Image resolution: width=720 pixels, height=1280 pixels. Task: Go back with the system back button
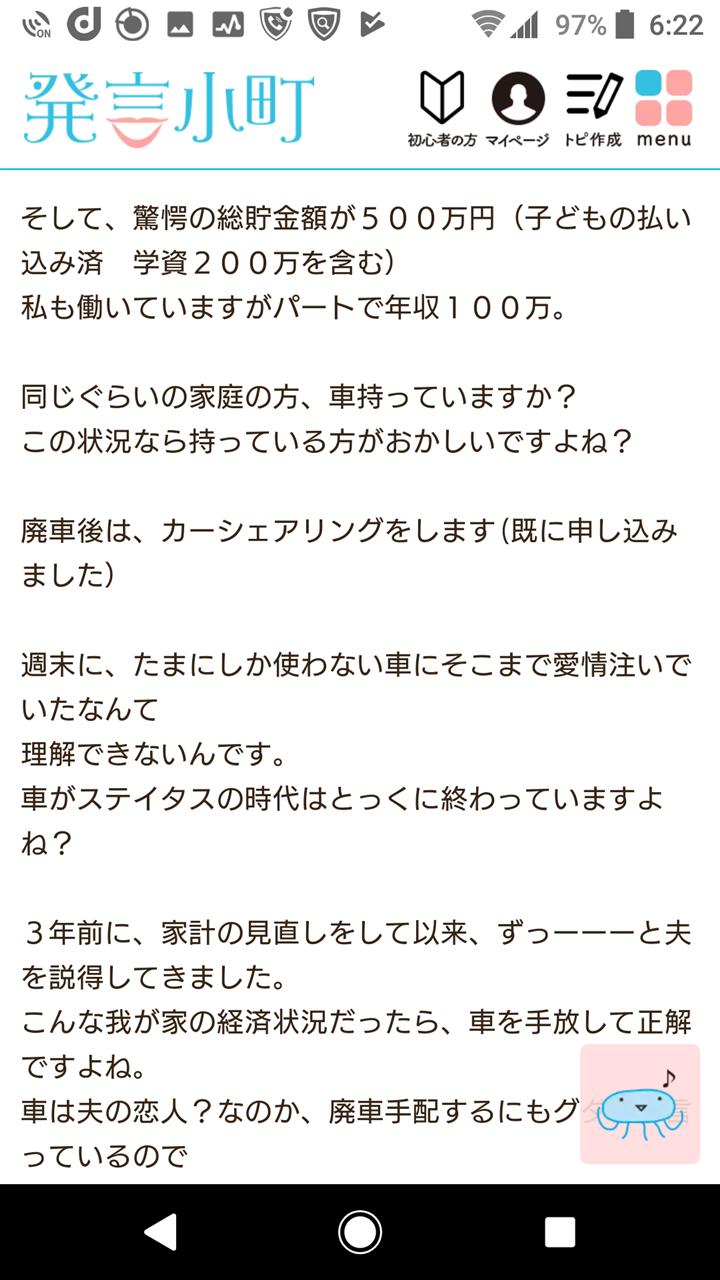161,1232
